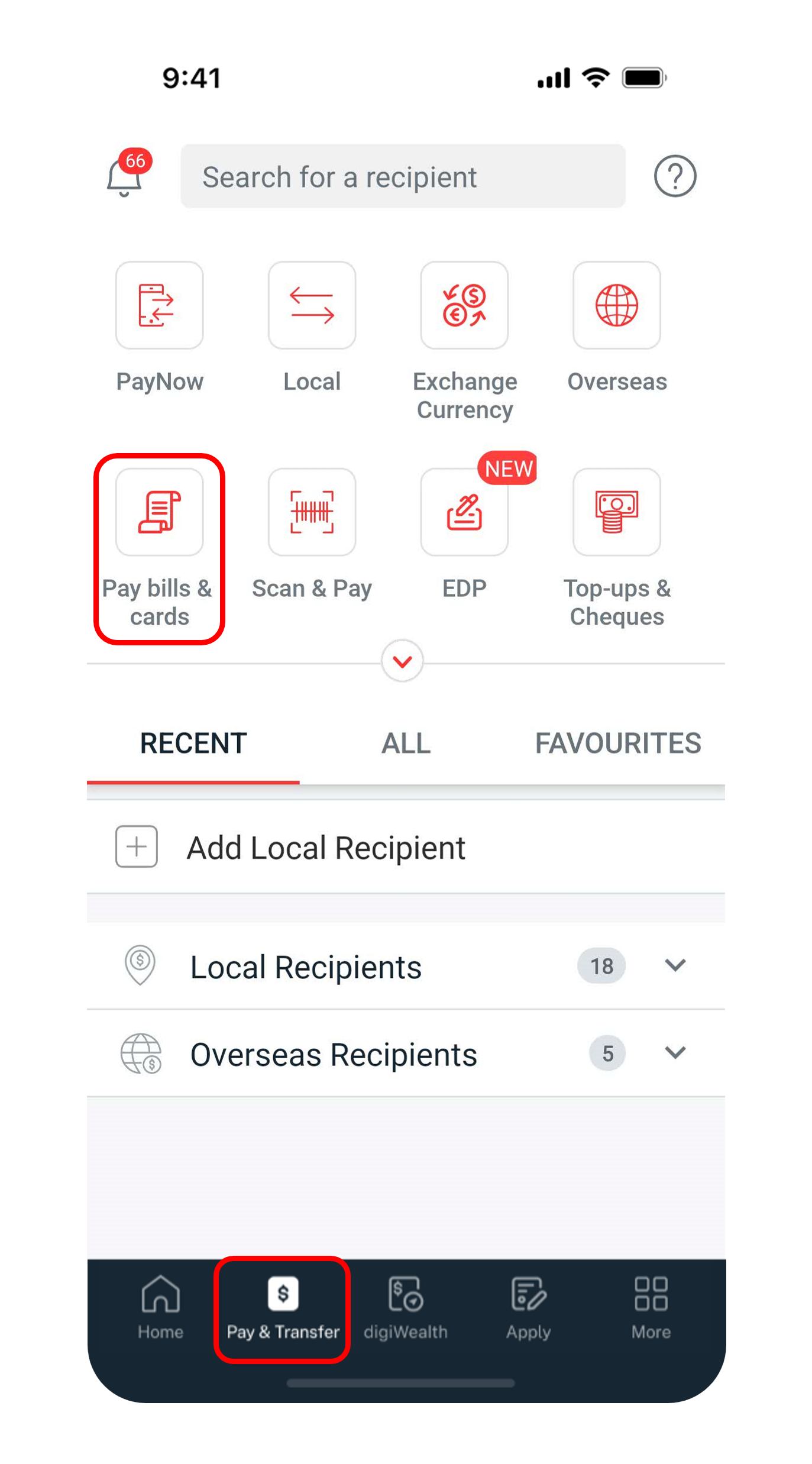The height and width of the screenshot is (1464, 812).
Task: Expand more options with the red chevron
Action: (402, 661)
